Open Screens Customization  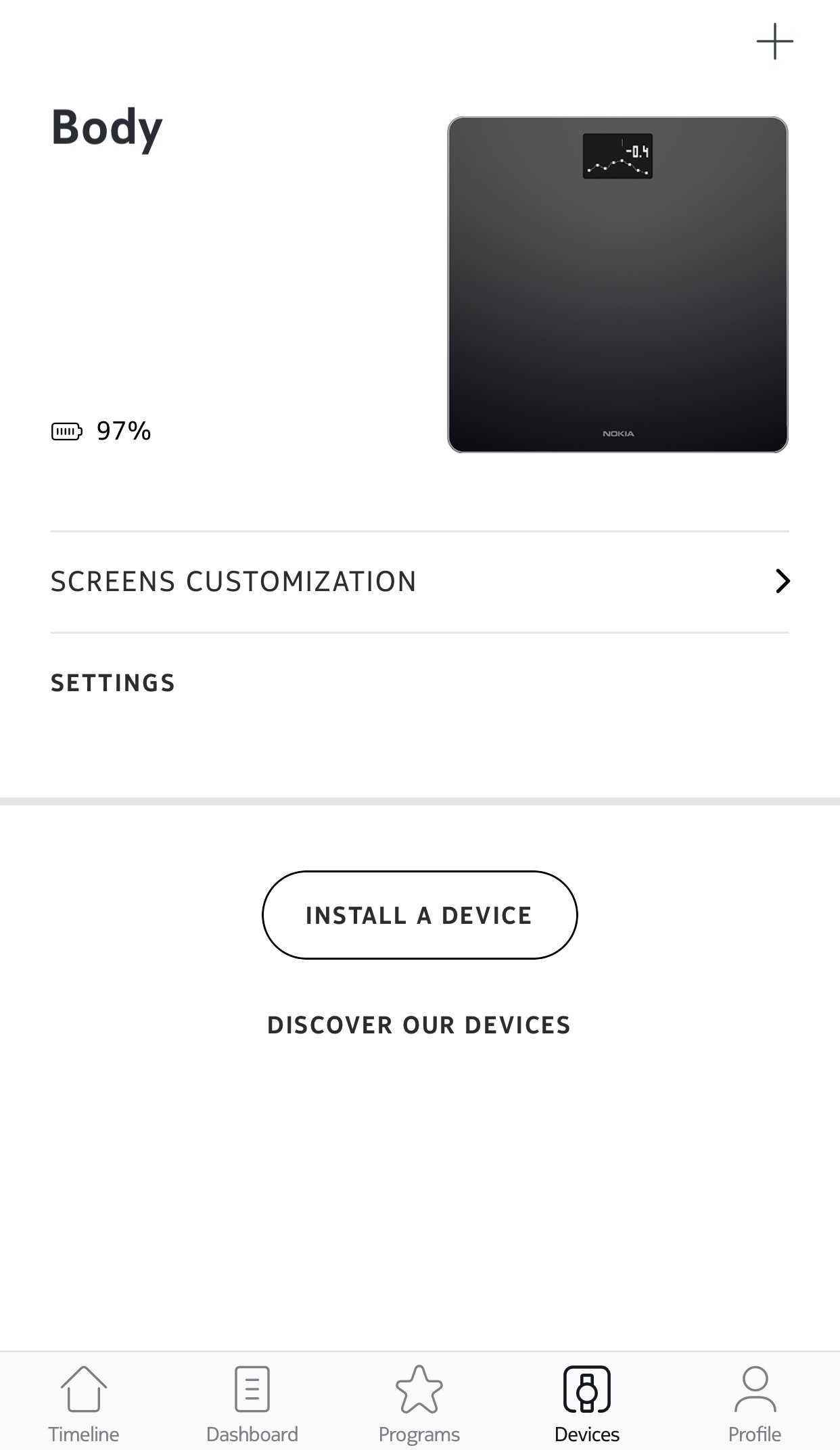tap(420, 582)
